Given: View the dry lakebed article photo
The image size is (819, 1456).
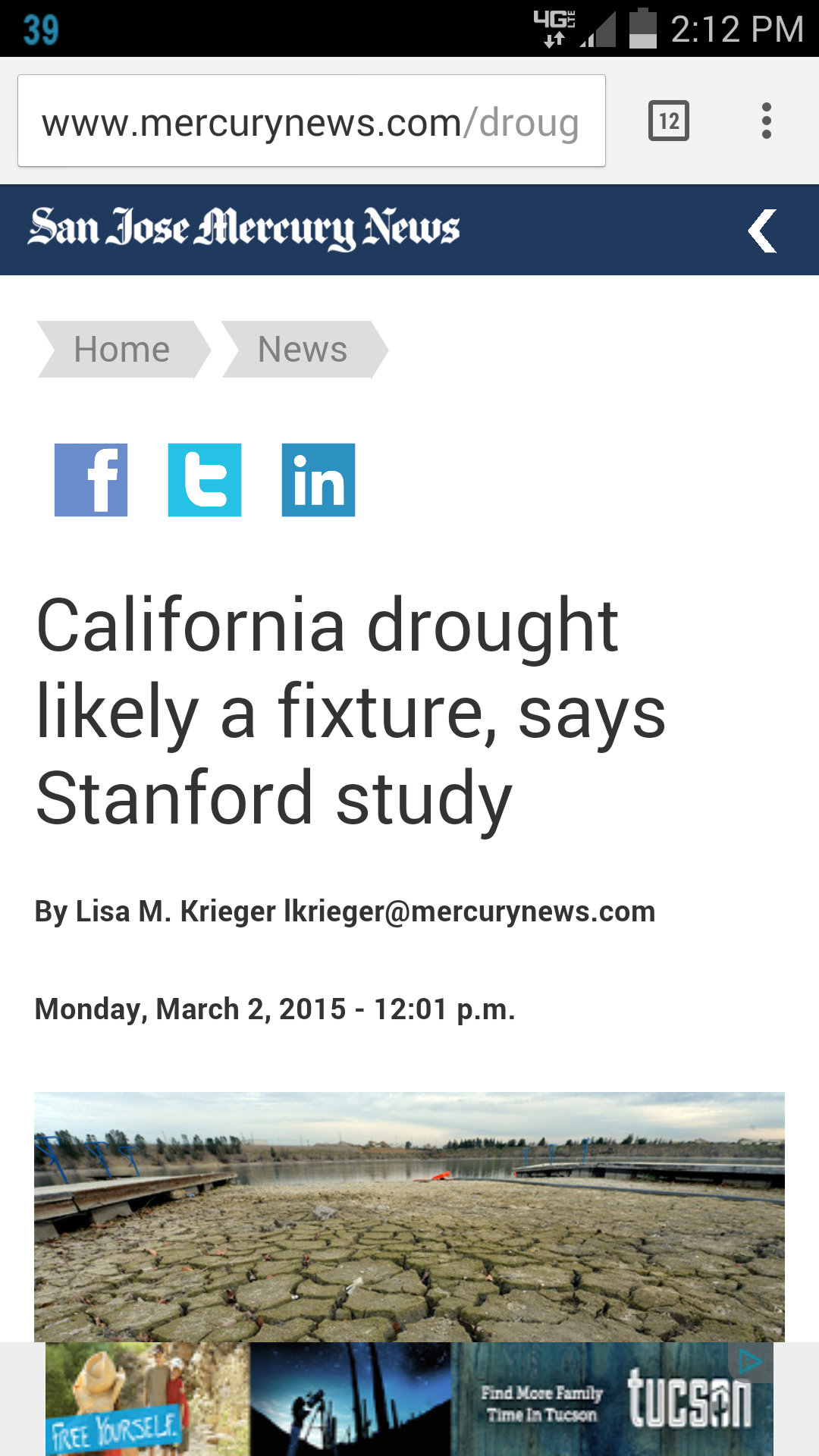Looking at the screenshot, I should [x=409, y=1216].
